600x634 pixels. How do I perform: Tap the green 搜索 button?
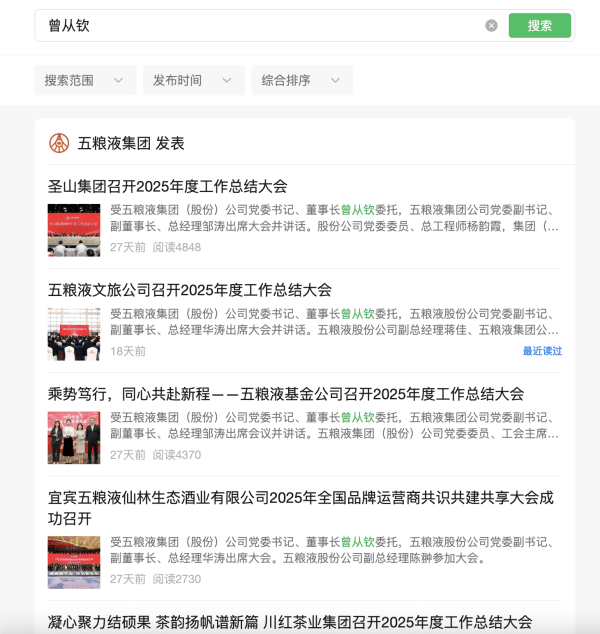(539, 26)
